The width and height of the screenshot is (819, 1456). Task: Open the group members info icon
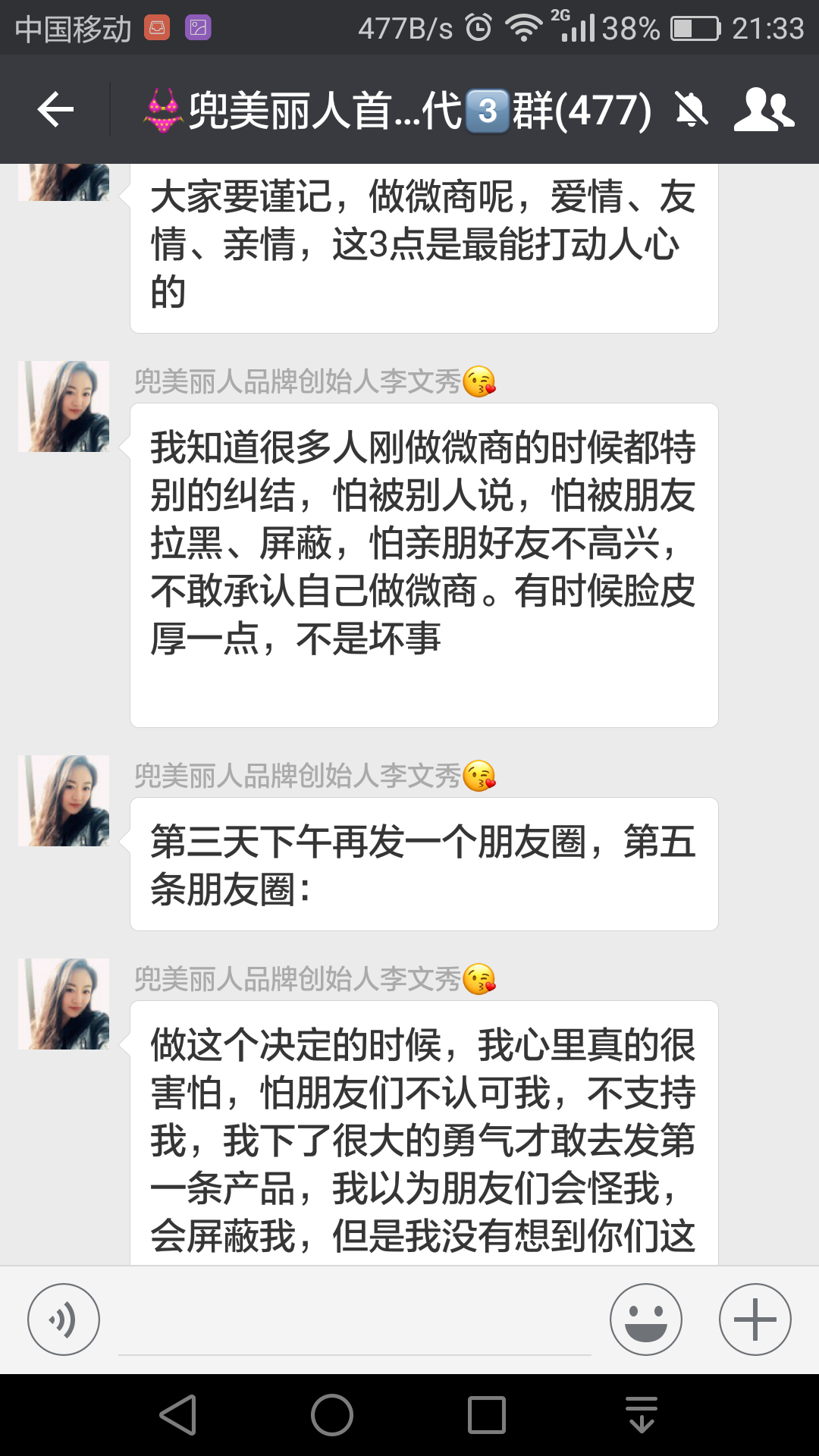(x=763, y=110)
